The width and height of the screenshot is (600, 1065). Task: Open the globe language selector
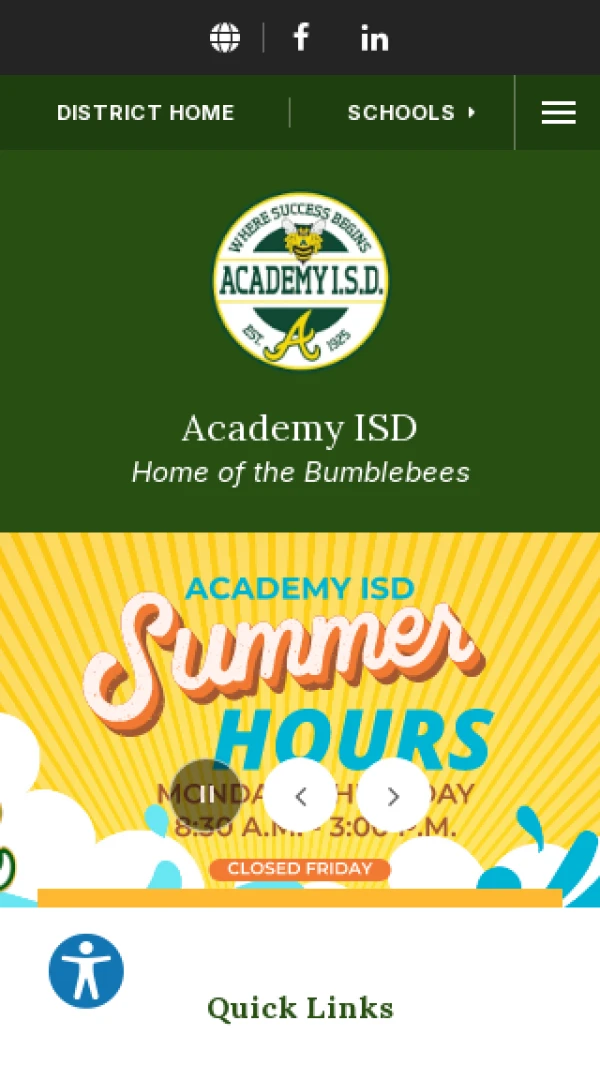[225, 37]
